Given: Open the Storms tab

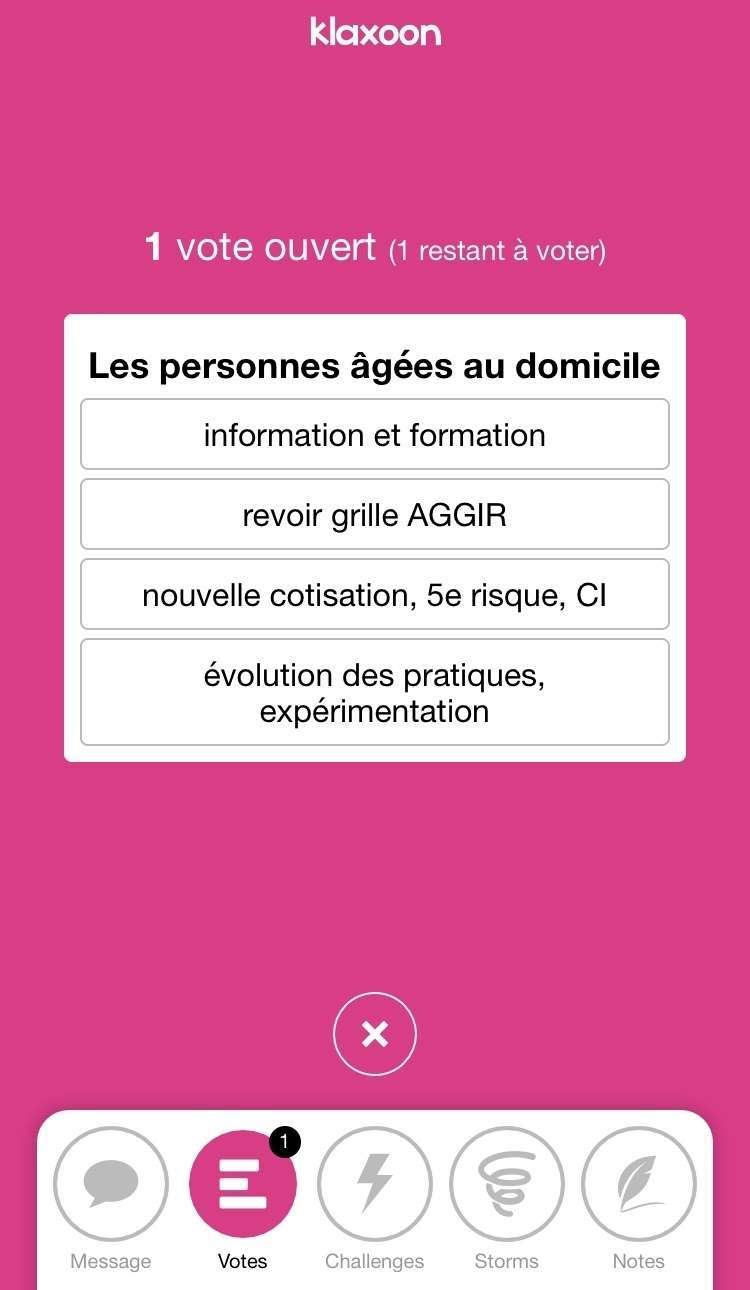Looking at the screenshot, I should [x=507, y=1198].
